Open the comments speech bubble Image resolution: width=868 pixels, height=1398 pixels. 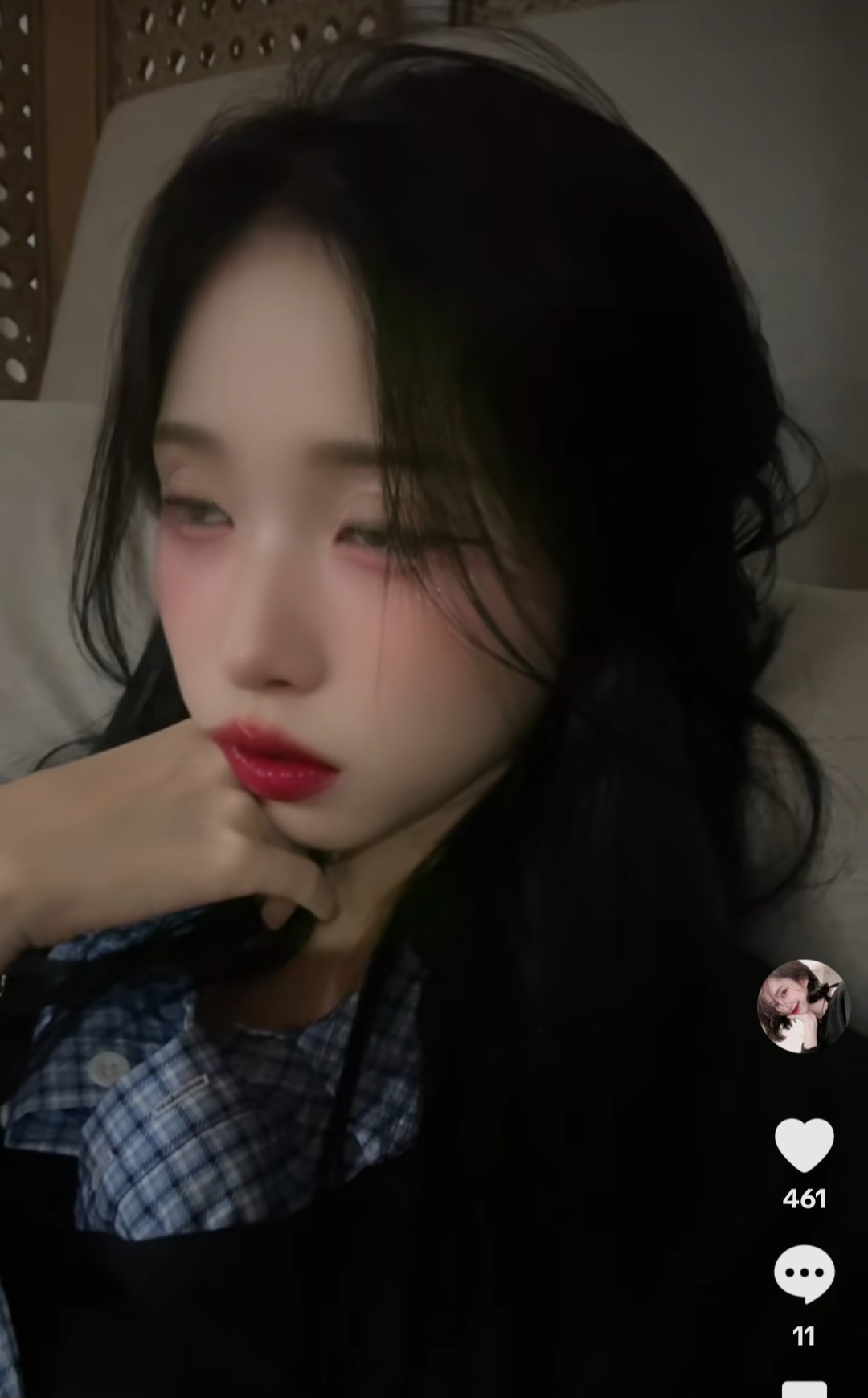pos(804,1274)
